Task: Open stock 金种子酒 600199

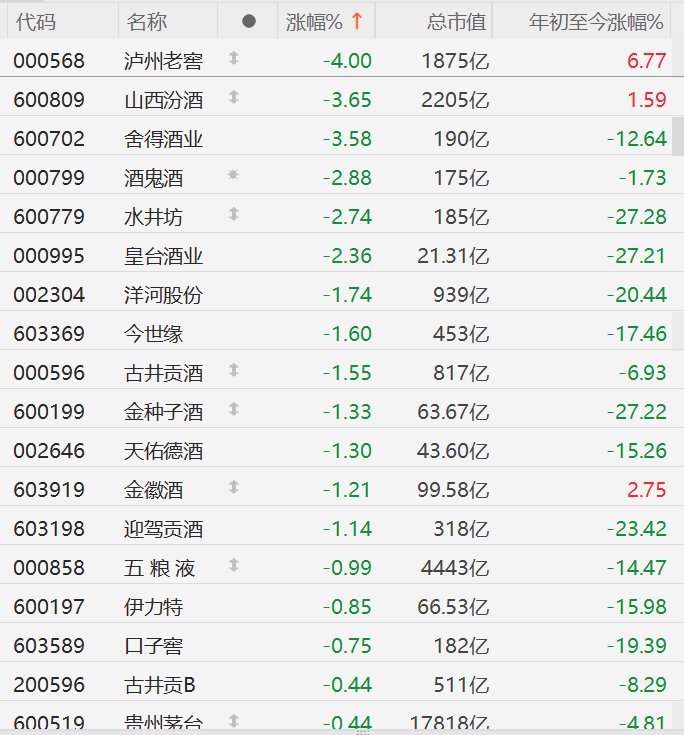Action: (x=164, y=412)
